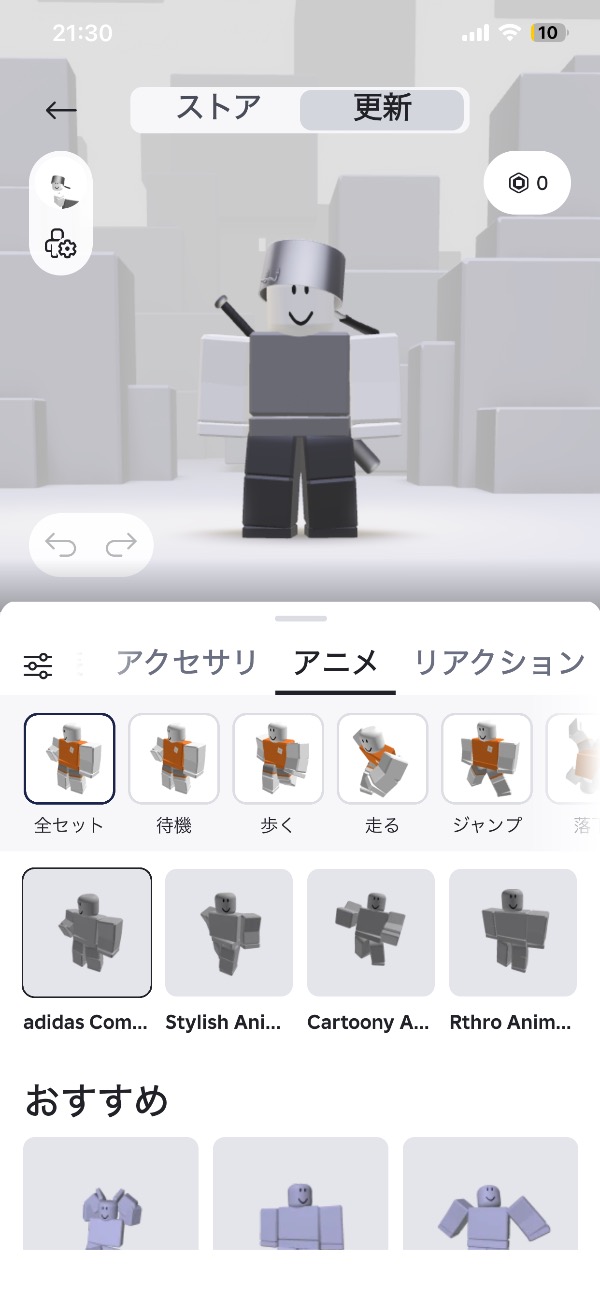
Task: Open the filter options icon
Action: (x=38, y=664)
